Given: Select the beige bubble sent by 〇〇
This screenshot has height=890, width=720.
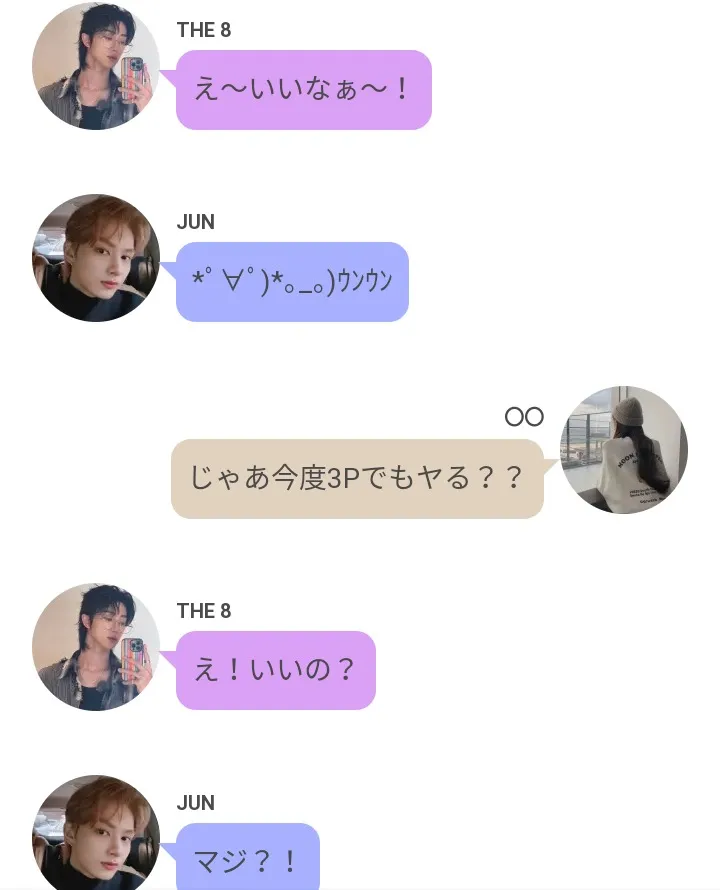Looking at the screenshot, I should click(357, 478).
